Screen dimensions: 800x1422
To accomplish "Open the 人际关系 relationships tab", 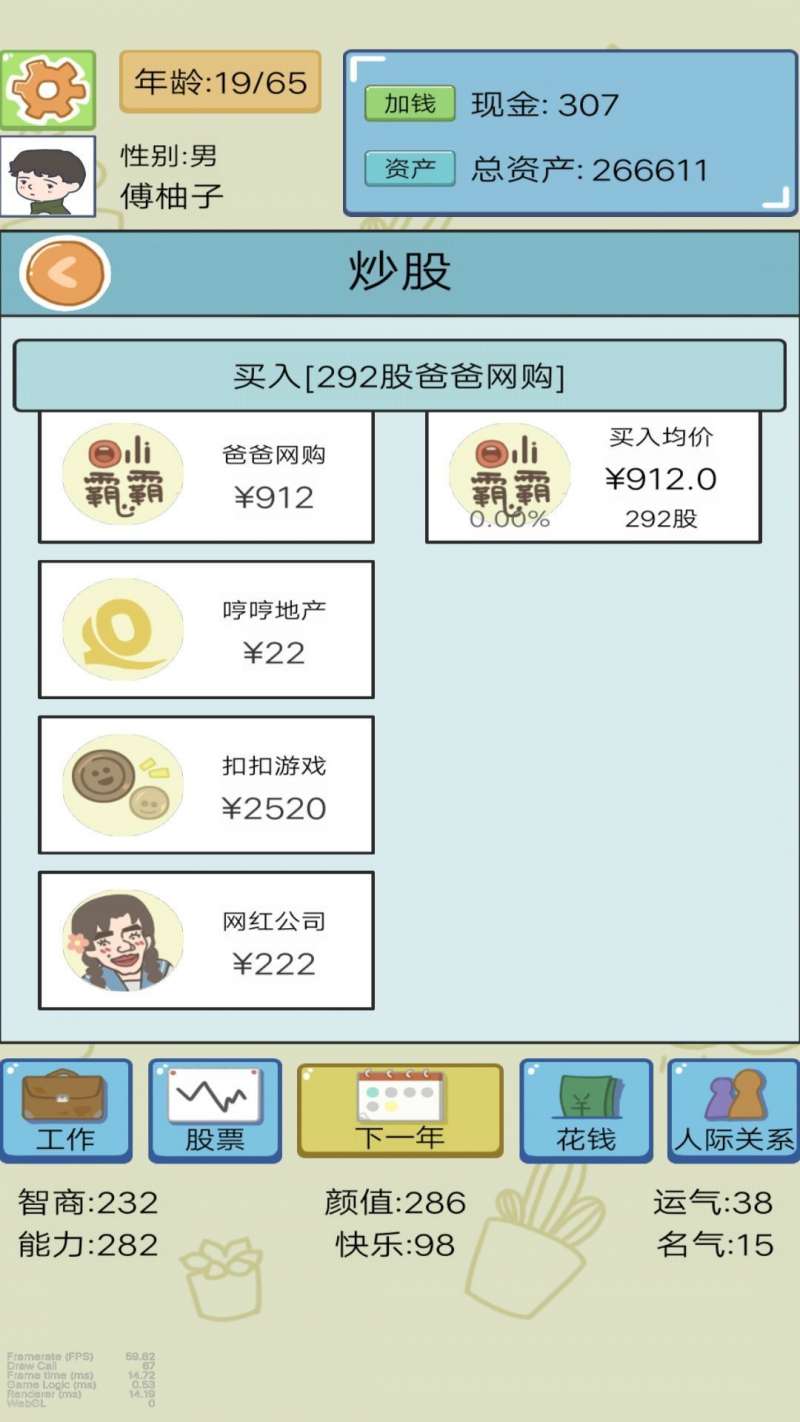I will (x=734, y=1110).
